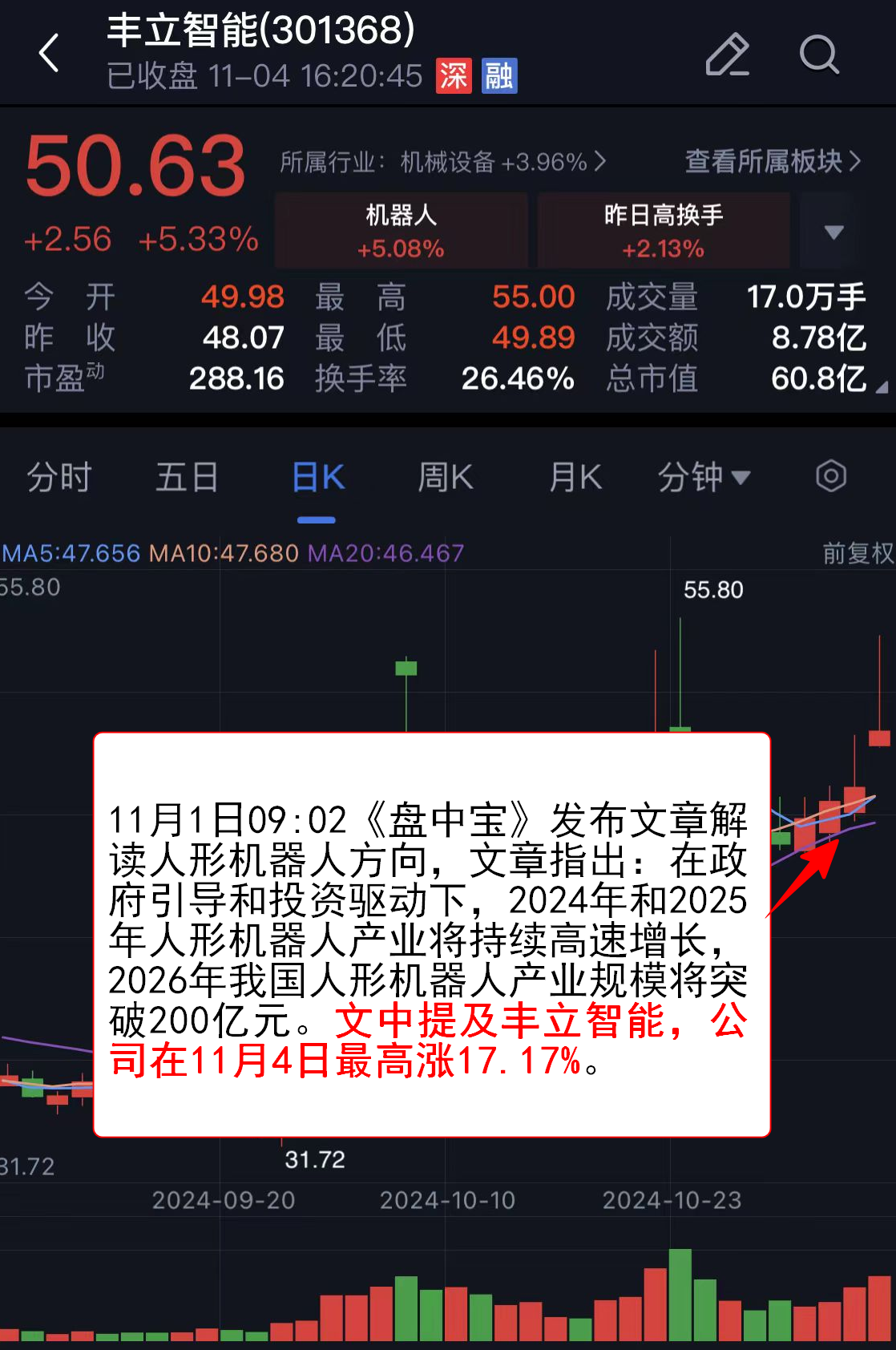Select the 日K chart tab
896x1350 pixels.
pos(317,478)
